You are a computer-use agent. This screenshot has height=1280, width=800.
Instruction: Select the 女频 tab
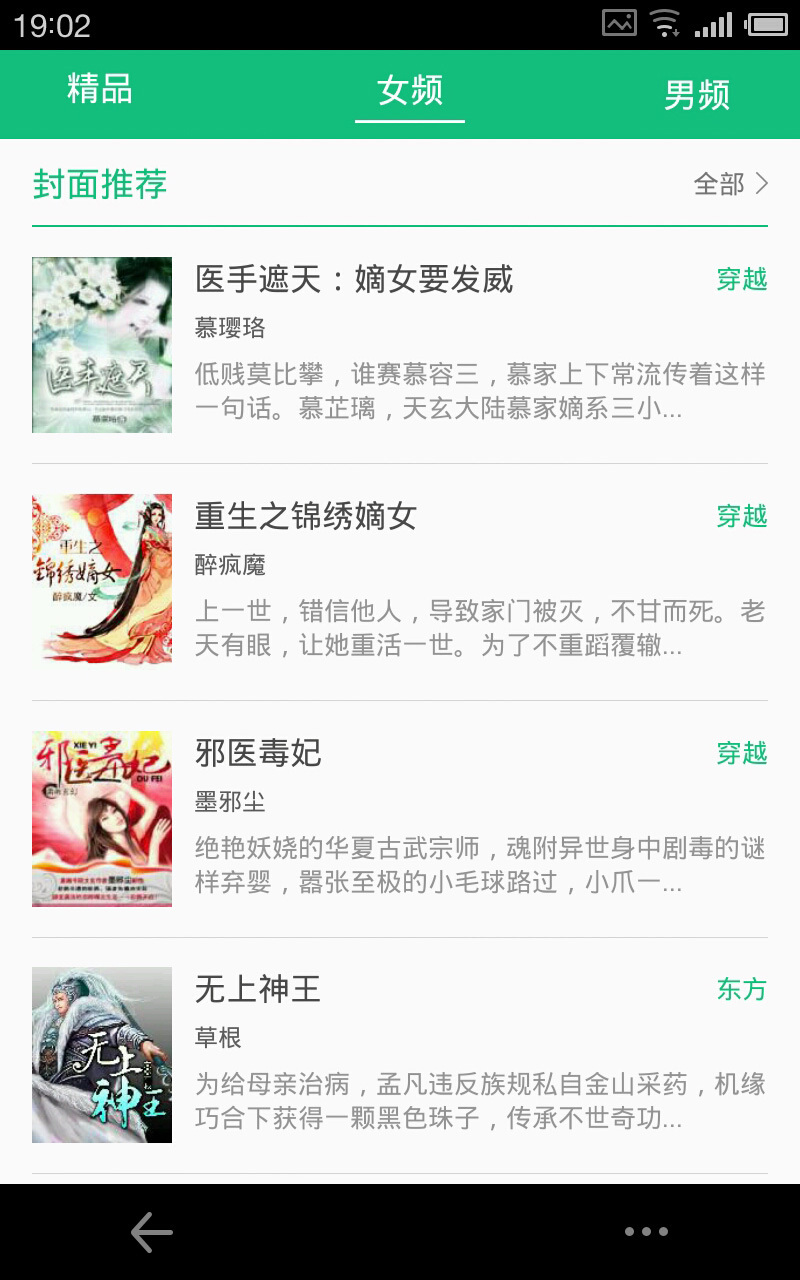tap(410, 90)
